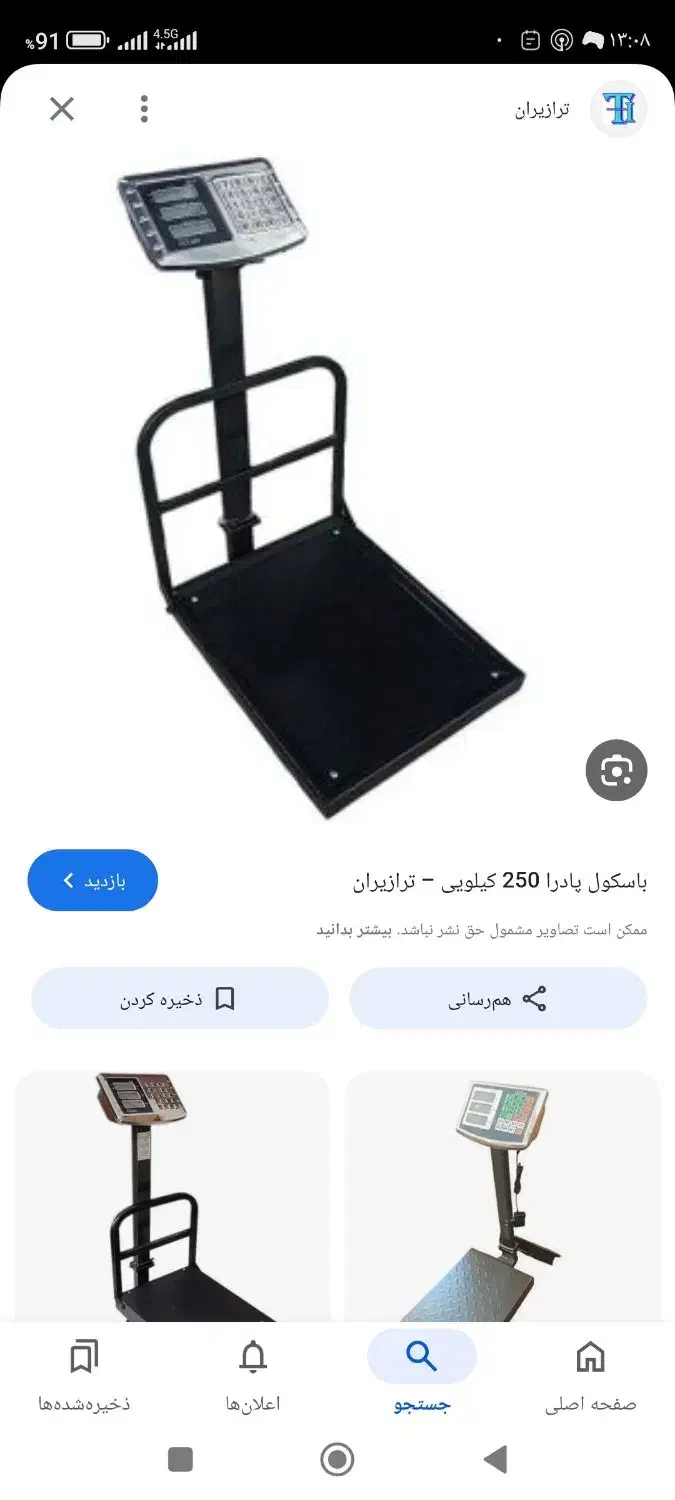Image resolution: width=675 pixels, height=1500 pixels.
Task: Search this image with Google Lens icon
Action: pos(616,770)
